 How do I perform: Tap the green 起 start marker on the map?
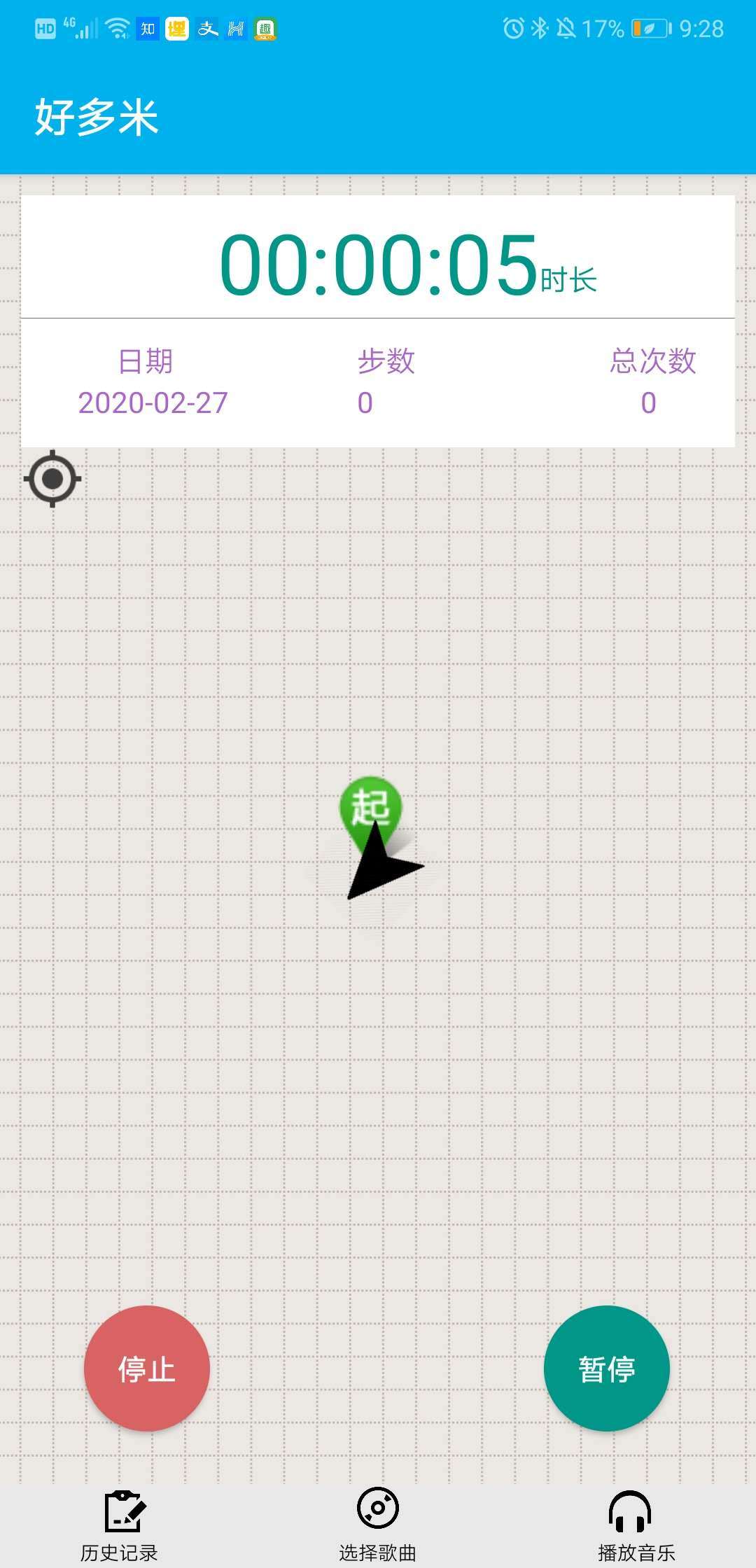(370, 805)
